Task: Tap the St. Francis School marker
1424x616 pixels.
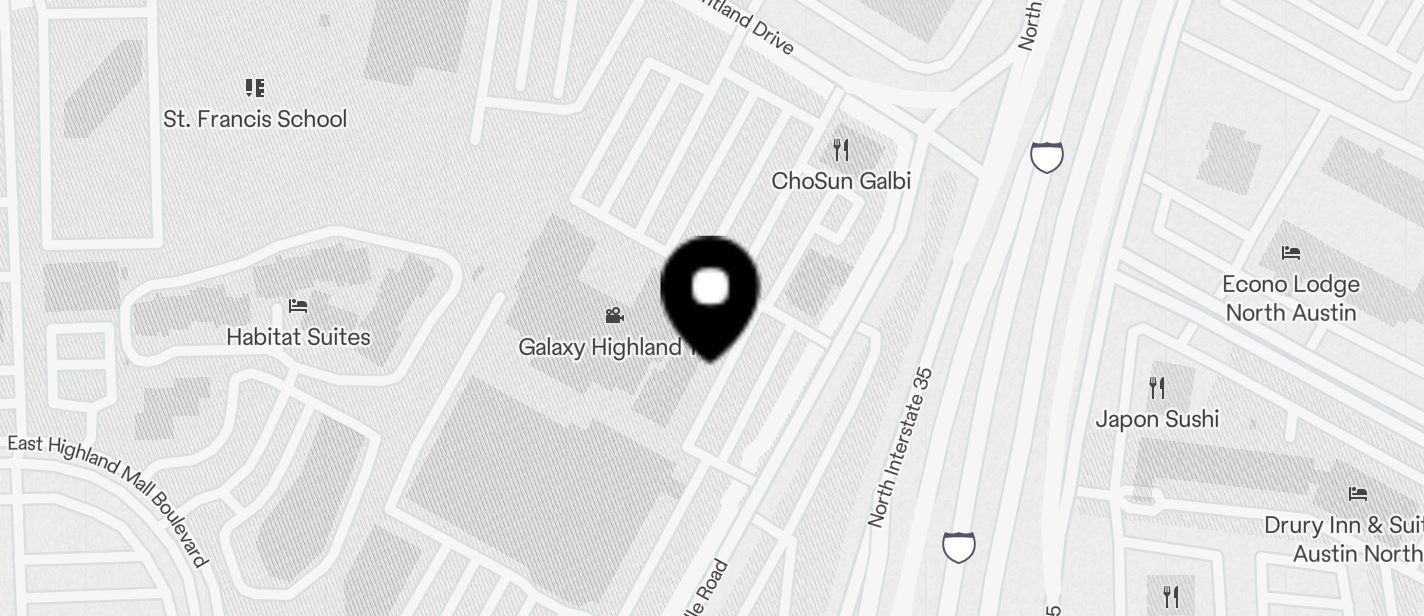Action: tap(255, 88)
